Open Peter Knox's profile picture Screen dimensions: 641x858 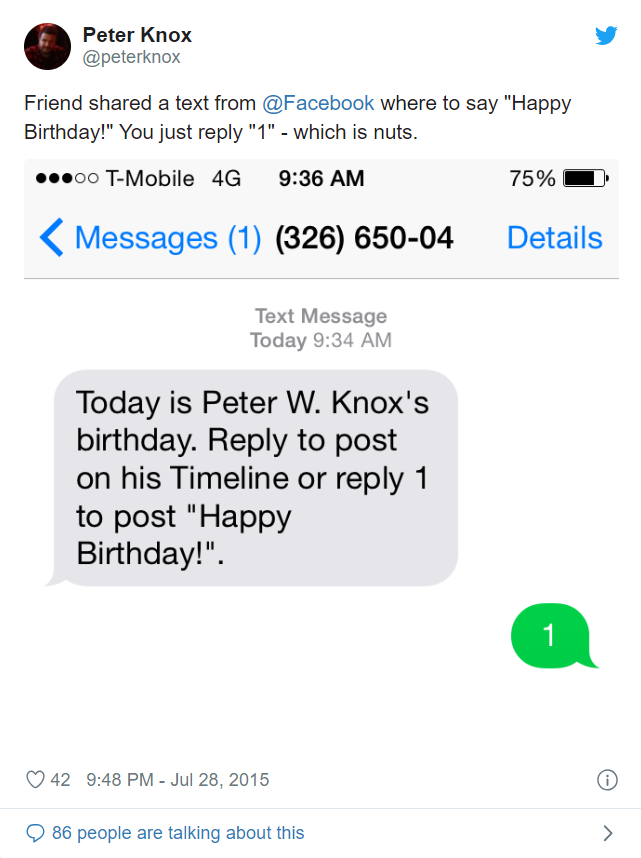(x=47, y=46)
